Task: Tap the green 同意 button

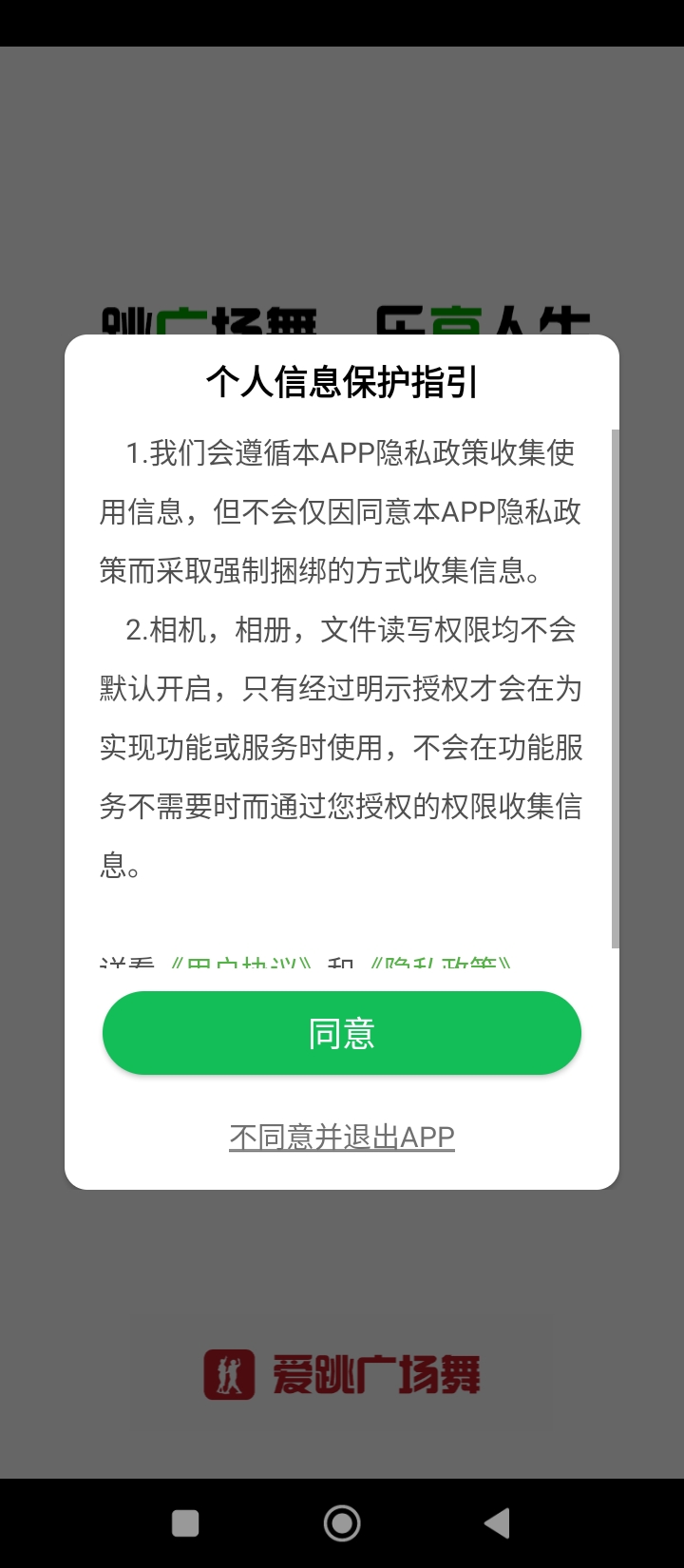Action: click(x=342, y=1033)
